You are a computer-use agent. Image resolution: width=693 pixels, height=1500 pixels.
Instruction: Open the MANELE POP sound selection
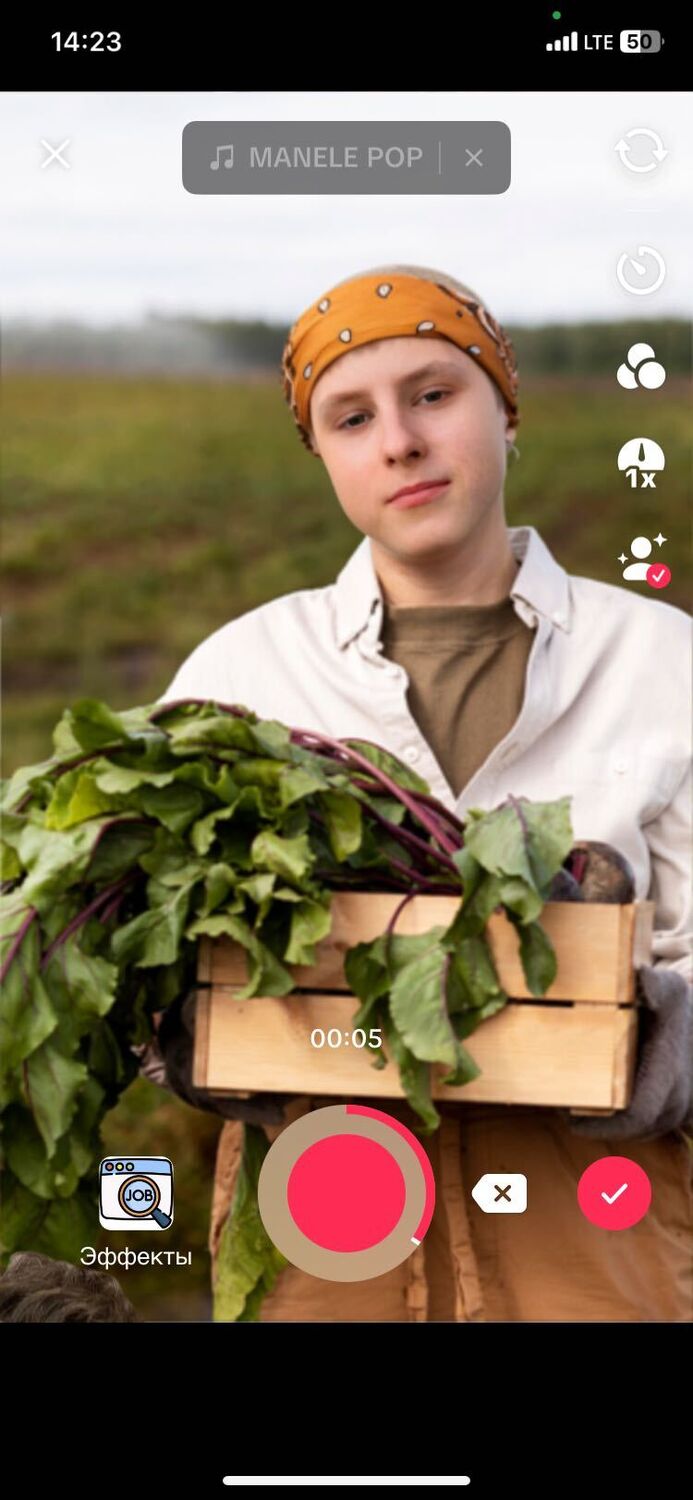tap(316, 158)
